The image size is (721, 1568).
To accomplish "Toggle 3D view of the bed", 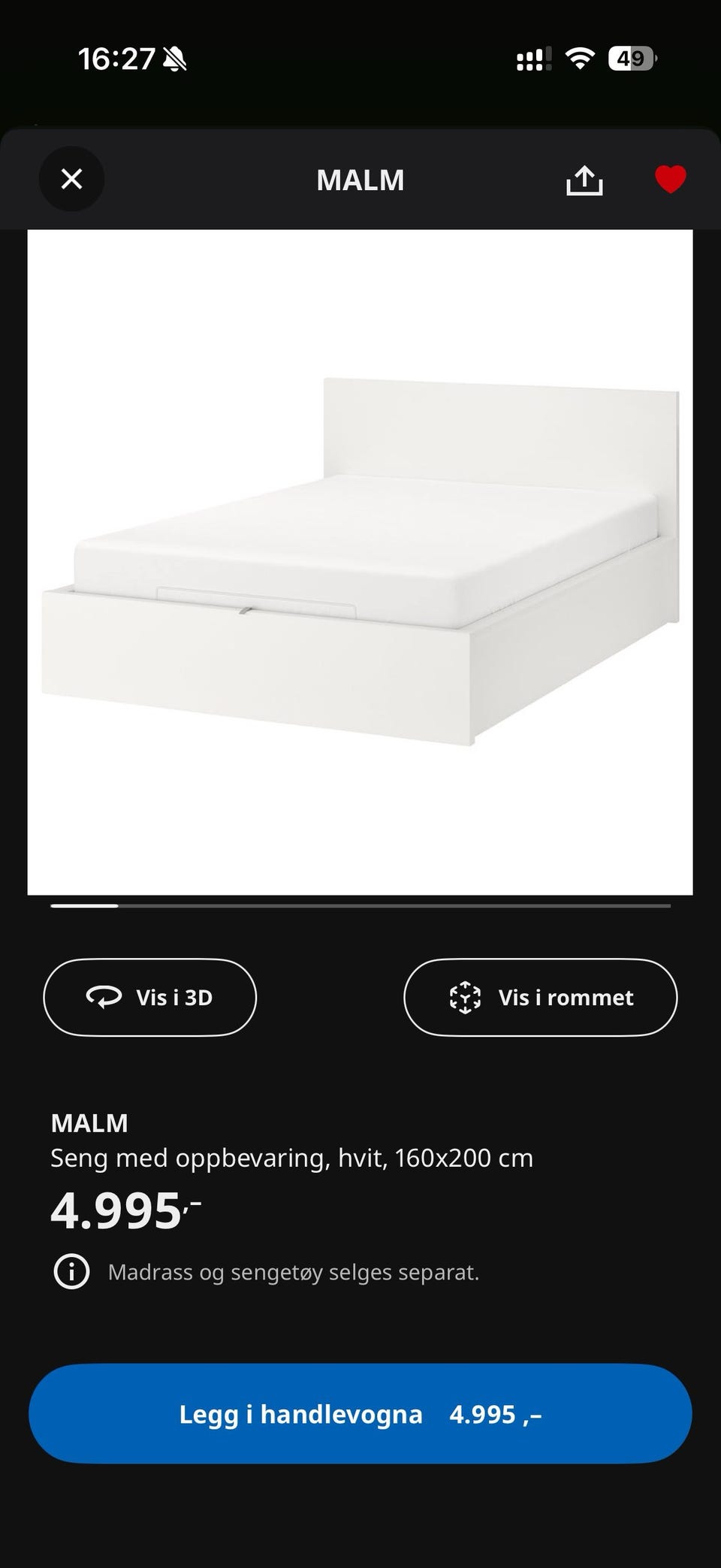I will [x=149, y=997].
